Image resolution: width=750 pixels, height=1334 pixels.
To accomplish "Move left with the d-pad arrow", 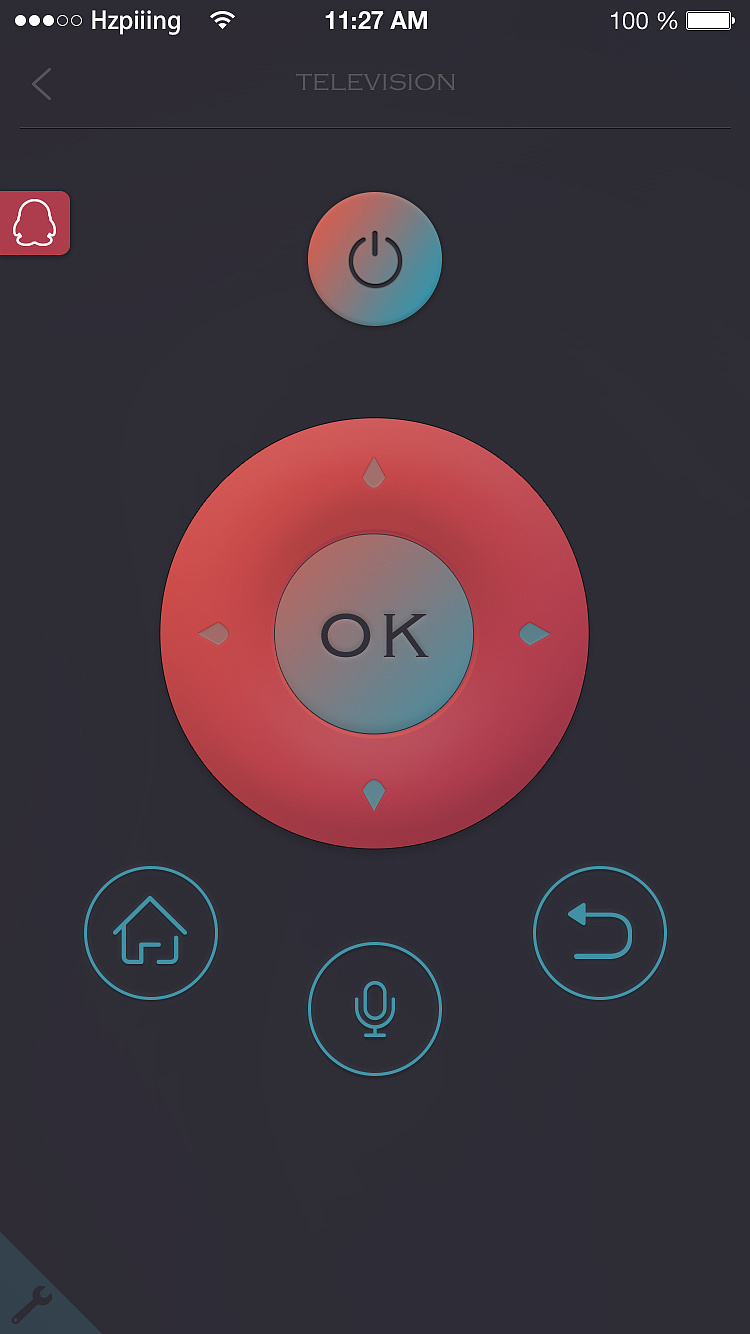I will 214,634.
